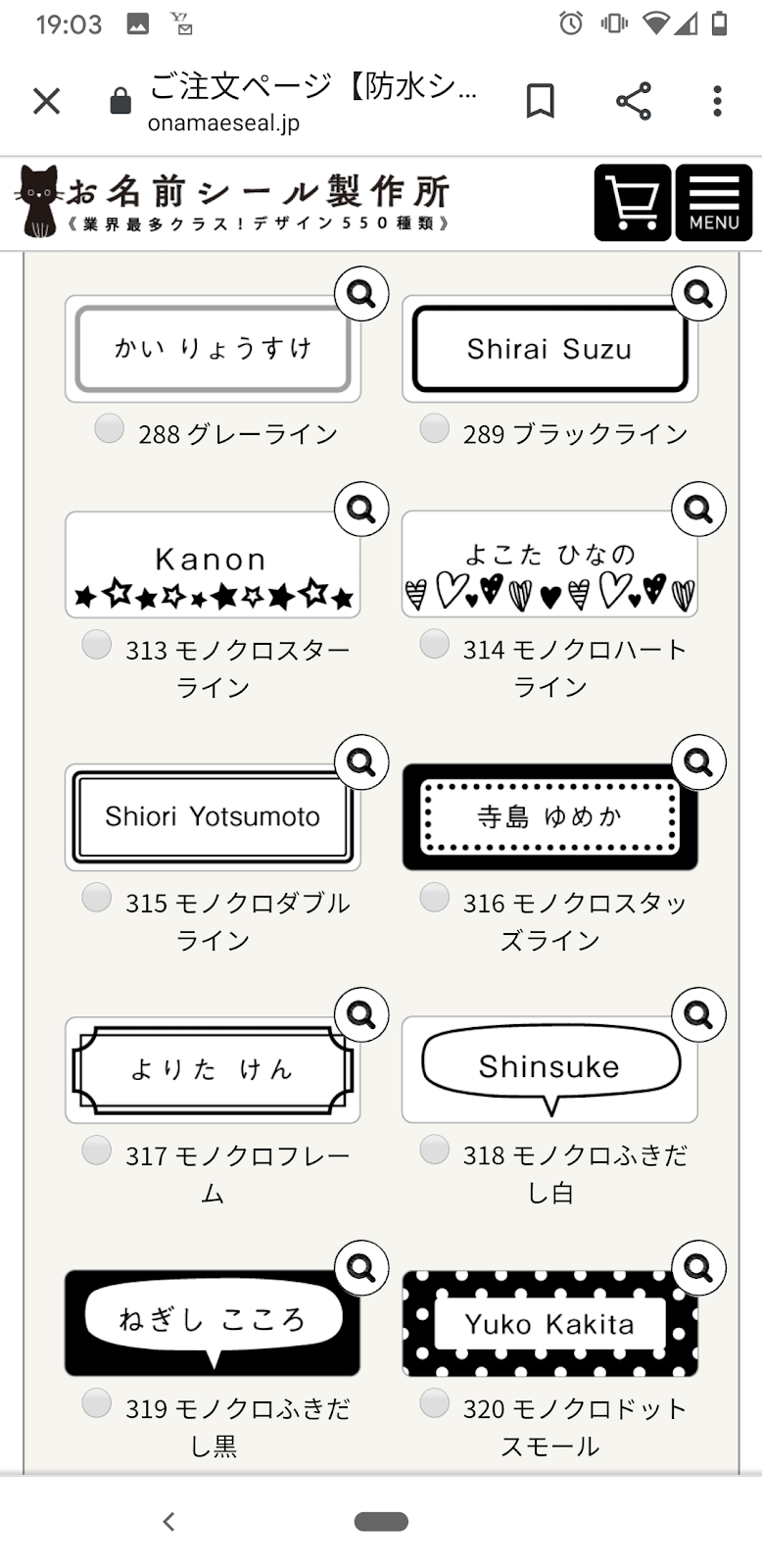Image resolution: width=762 pixels, height=1568 pixels.
Task: Open the browser overflow menu
Action: (x=717, y=101)
